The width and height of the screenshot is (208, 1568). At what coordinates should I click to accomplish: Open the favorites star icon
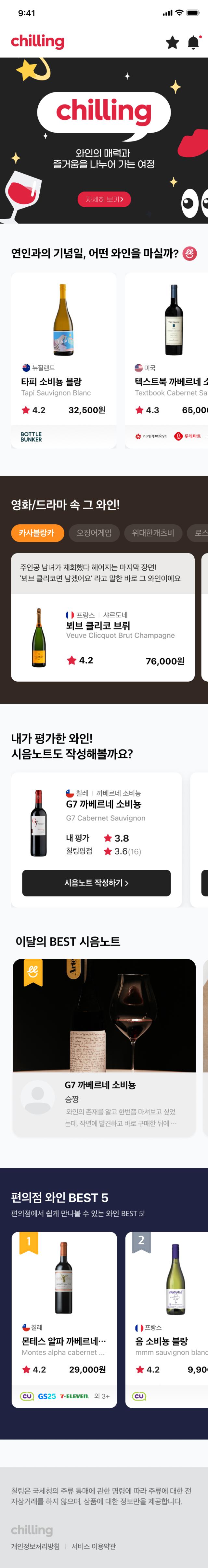[x=173, y=42]
